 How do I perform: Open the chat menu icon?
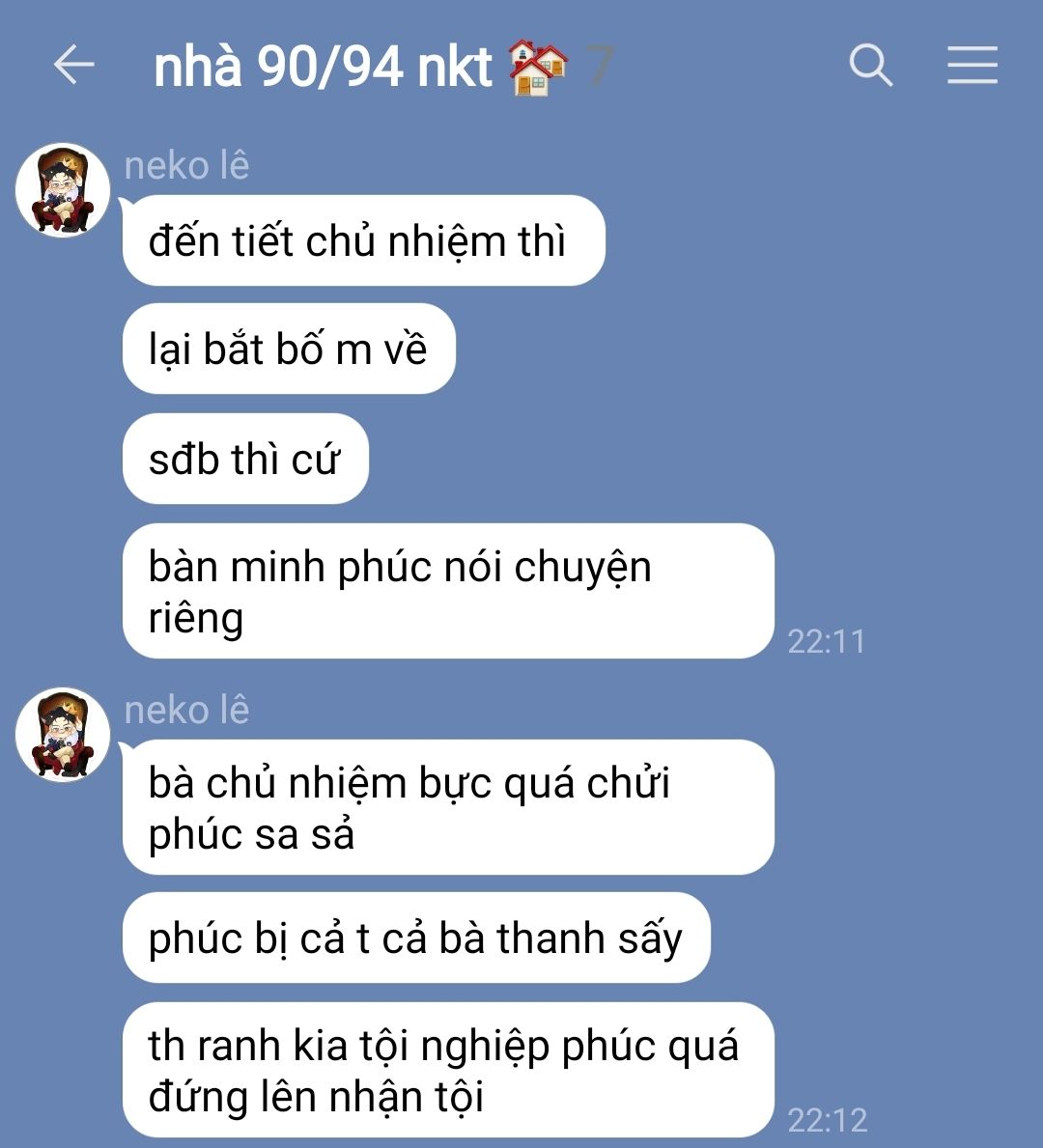(972, 66)
